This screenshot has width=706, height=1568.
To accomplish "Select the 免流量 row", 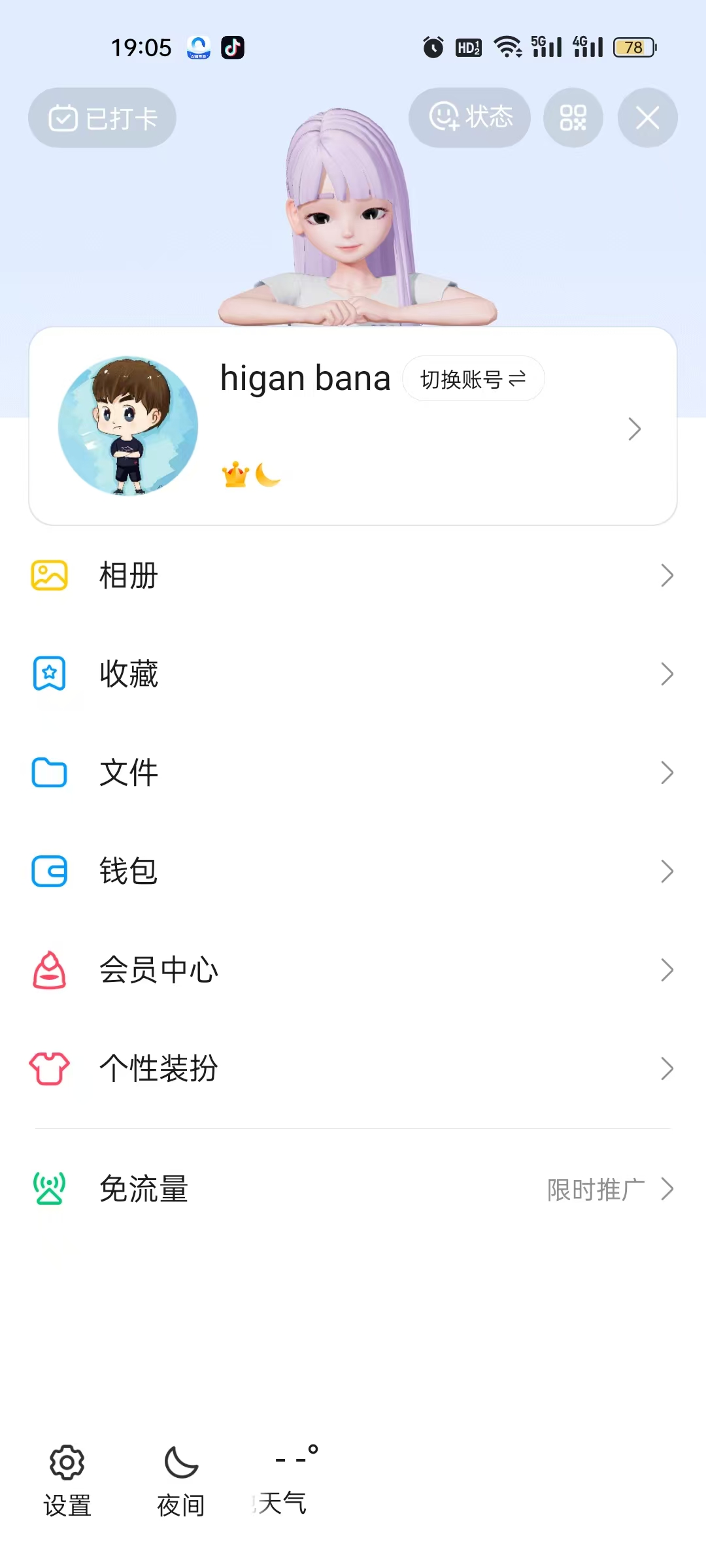I will click(x=353, y=1189).
